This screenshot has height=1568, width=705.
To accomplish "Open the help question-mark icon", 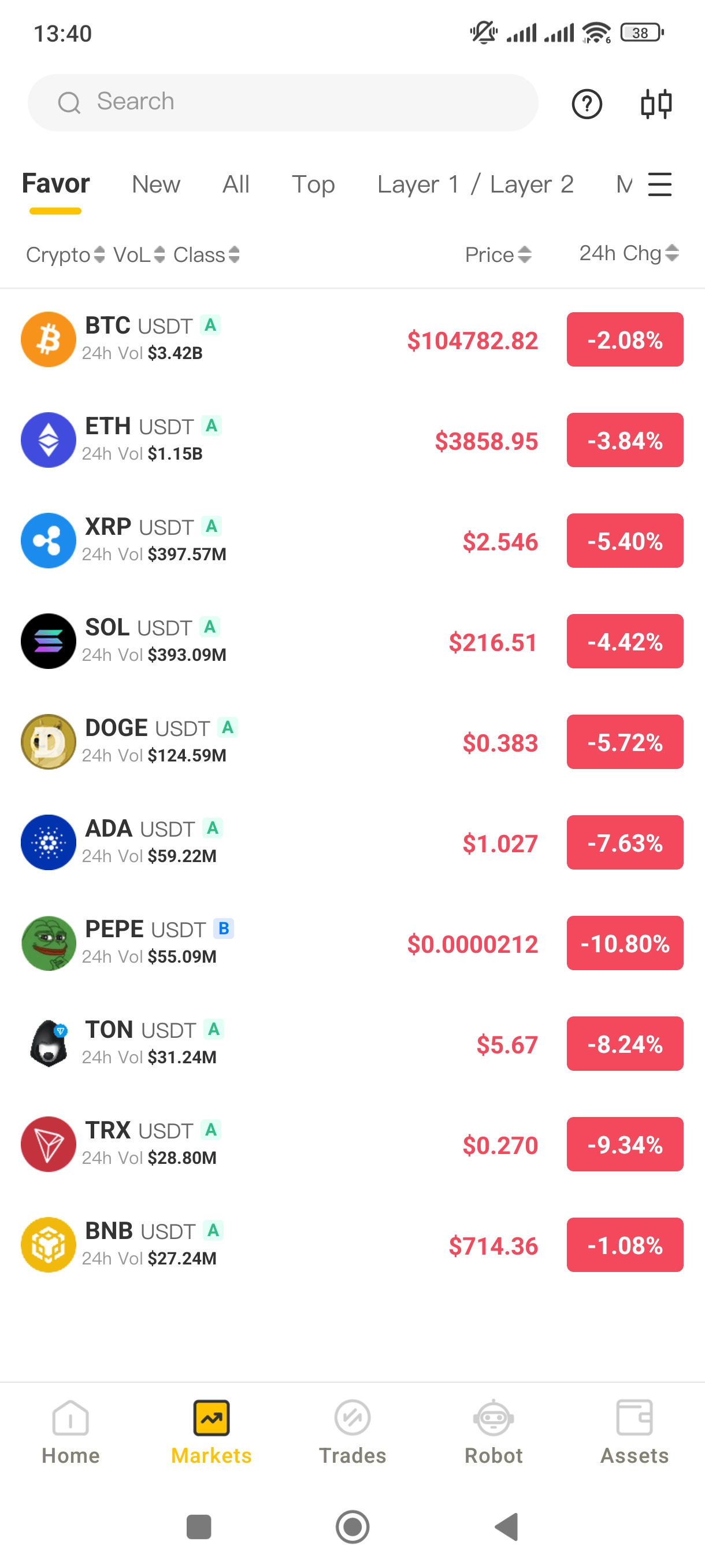I will 587,104.
